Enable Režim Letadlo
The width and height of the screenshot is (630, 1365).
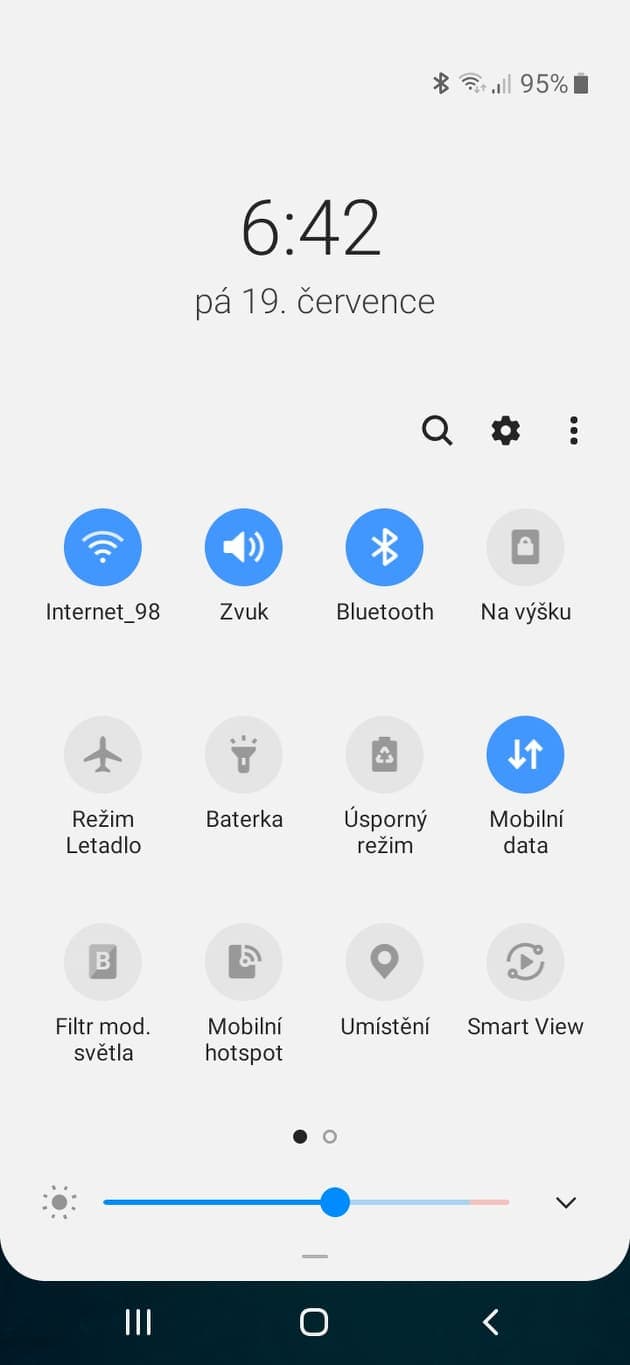(x=103, y=755)
